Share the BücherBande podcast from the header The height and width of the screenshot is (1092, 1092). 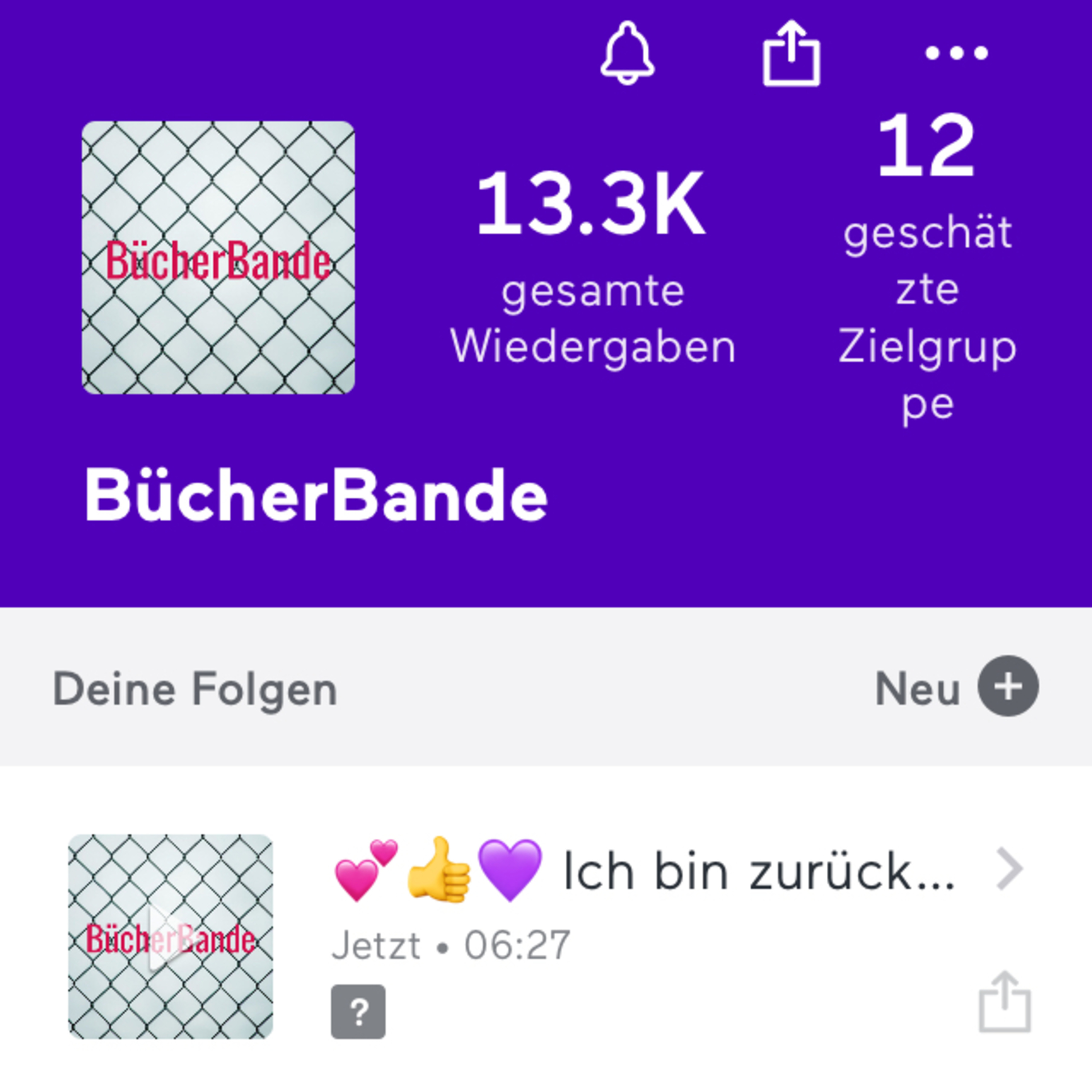791,54
